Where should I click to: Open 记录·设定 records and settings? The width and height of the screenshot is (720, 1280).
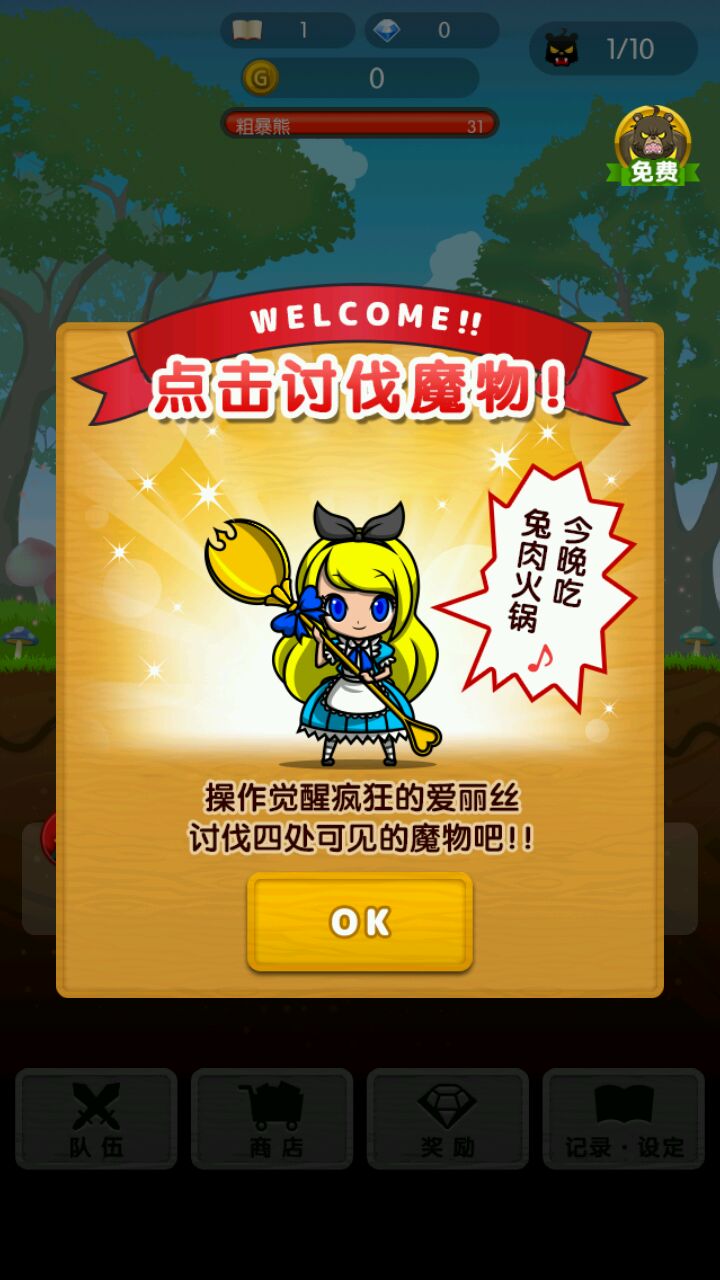click(623, 1118)
